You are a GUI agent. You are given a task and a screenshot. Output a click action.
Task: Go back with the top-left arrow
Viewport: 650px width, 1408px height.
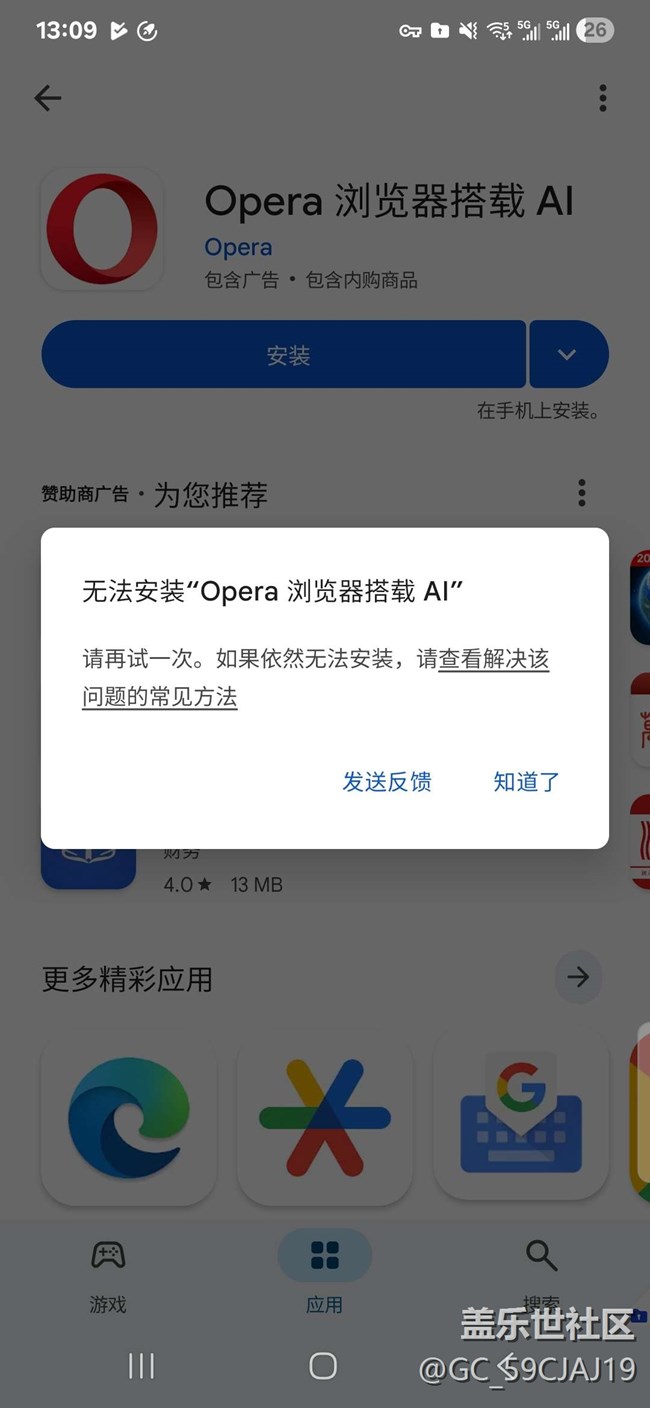pyautogui.click(x=47, y=98)
